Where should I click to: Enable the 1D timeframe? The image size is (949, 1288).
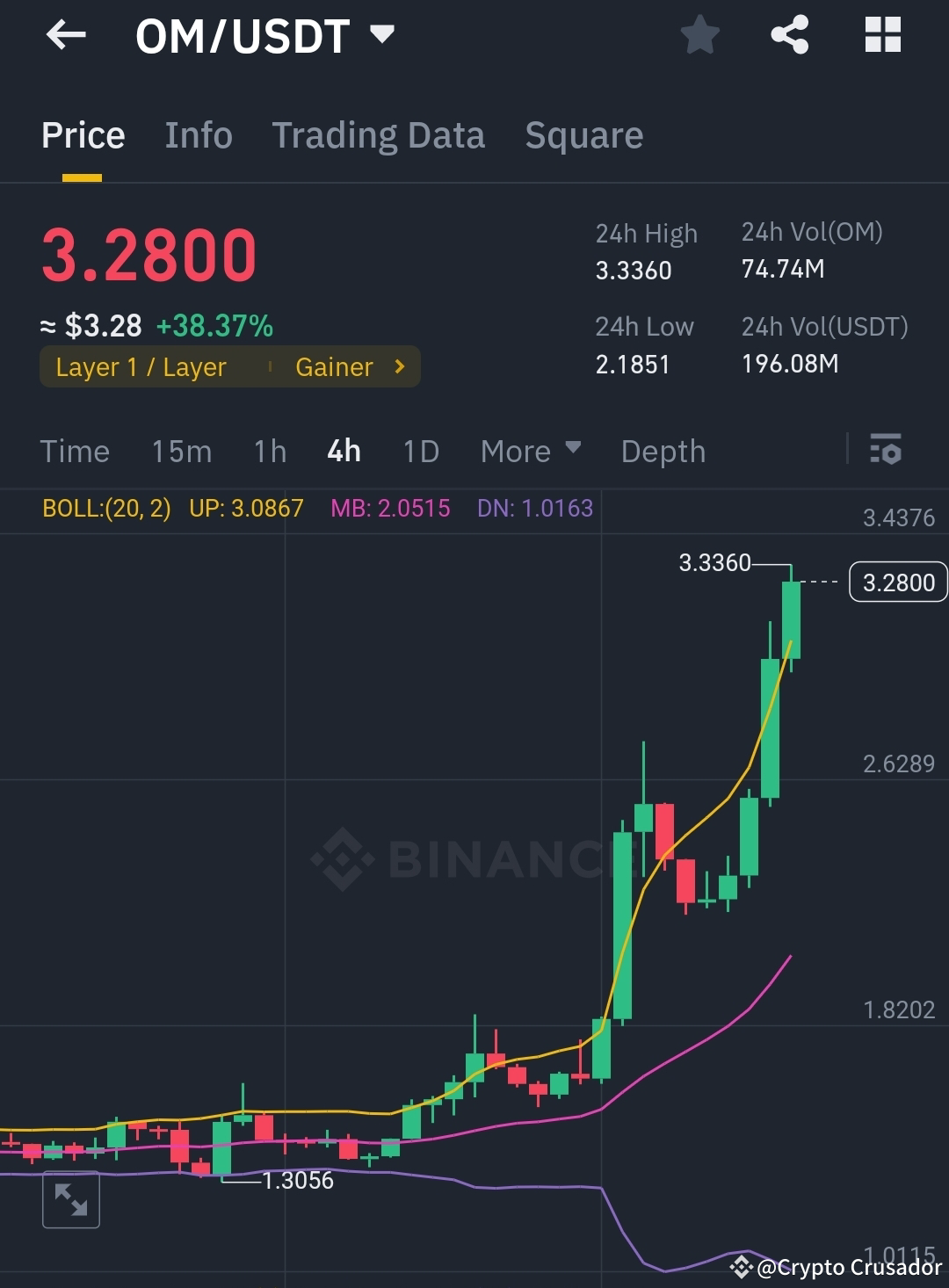420,451
